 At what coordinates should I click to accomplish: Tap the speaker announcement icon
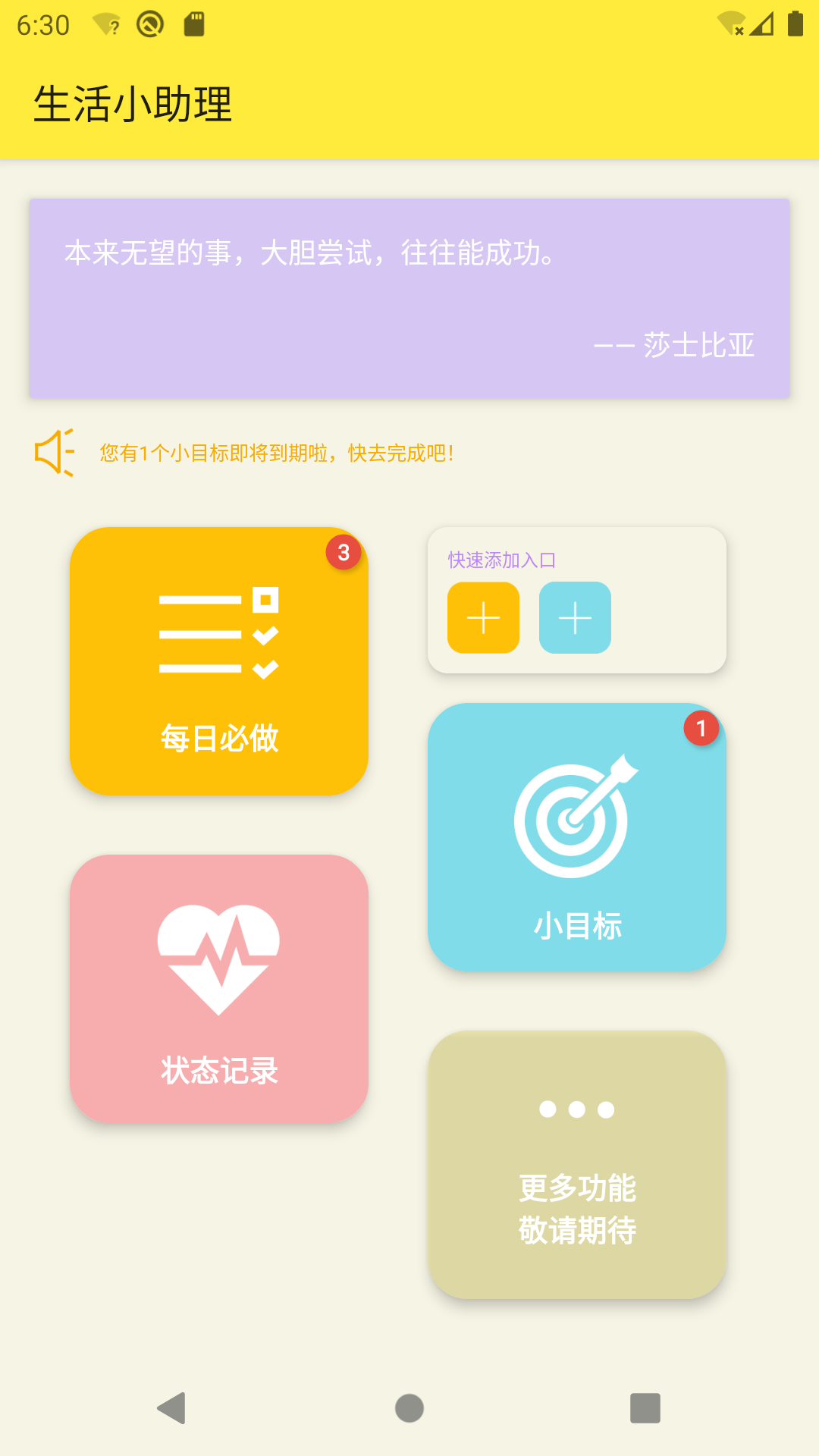pyautogui.click(x=55, y=453)
